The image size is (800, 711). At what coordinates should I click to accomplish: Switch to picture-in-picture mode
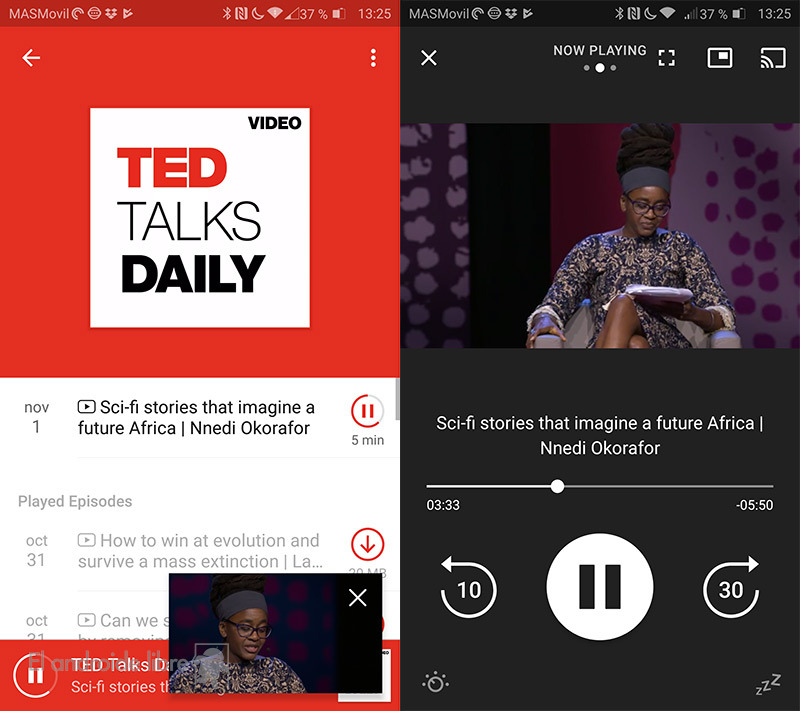720,58
